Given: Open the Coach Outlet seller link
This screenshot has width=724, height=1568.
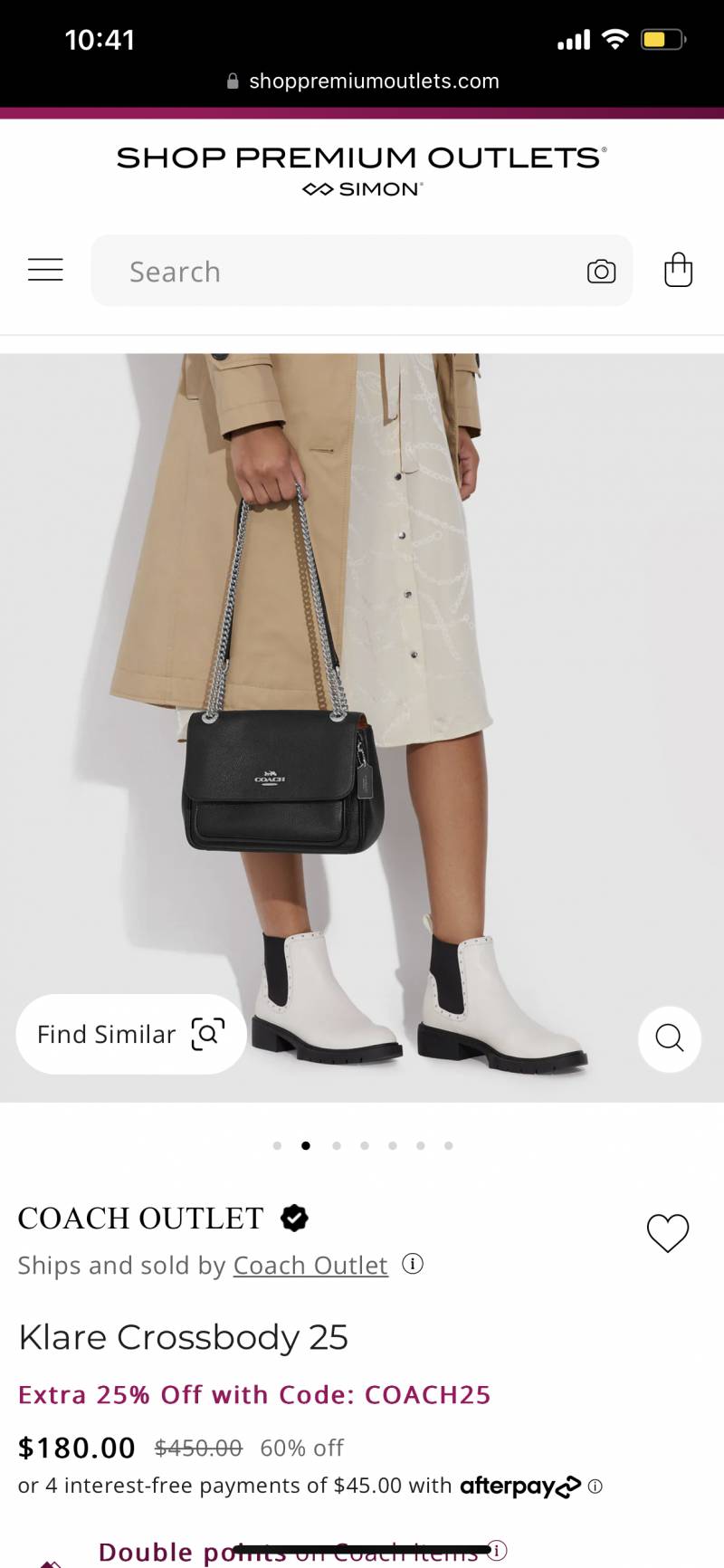Looking at the screenshot, I should [310, 1265].
